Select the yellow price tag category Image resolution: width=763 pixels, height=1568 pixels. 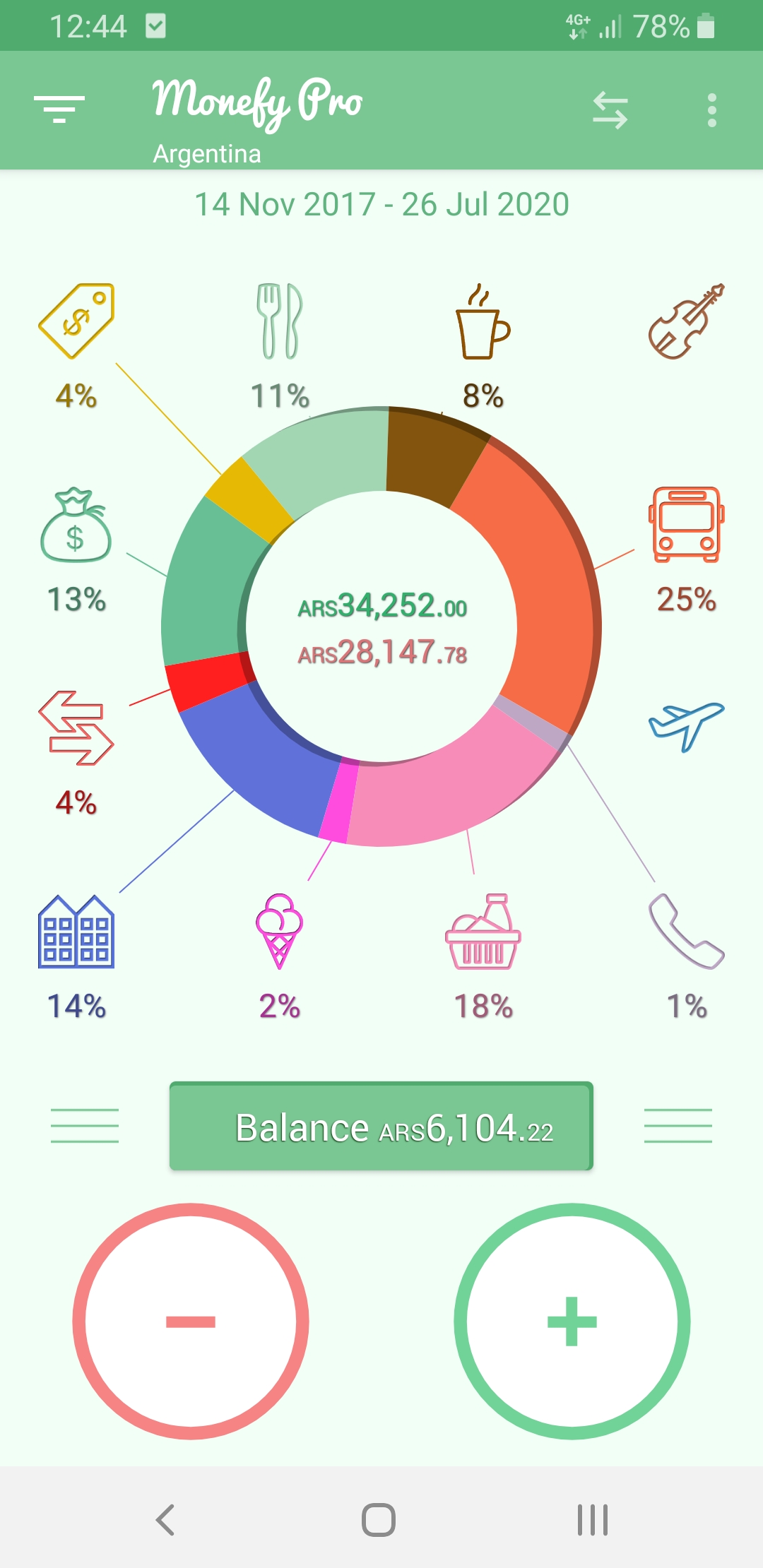pyautogui.click(x=76, y=321)
